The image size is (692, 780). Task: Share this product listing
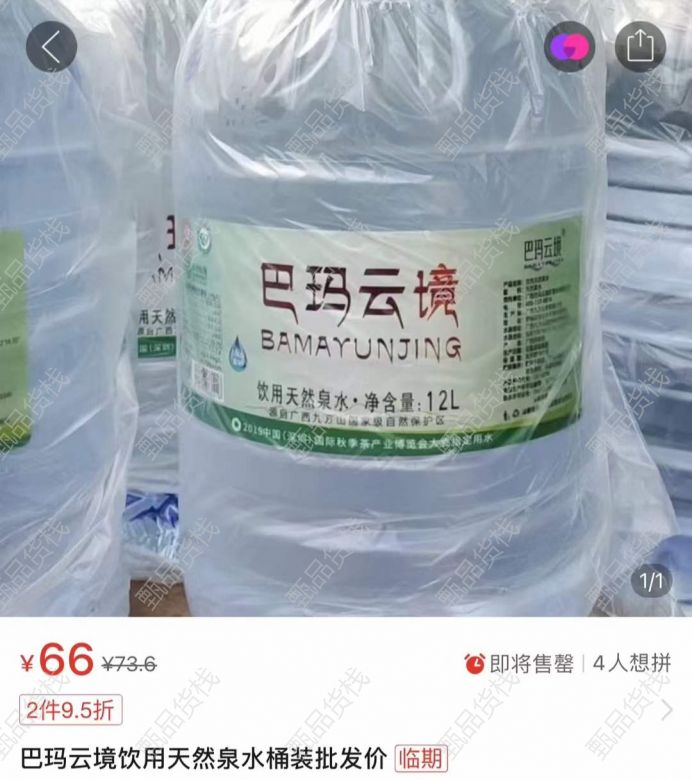pyautogui.click(x=639, y=45)
